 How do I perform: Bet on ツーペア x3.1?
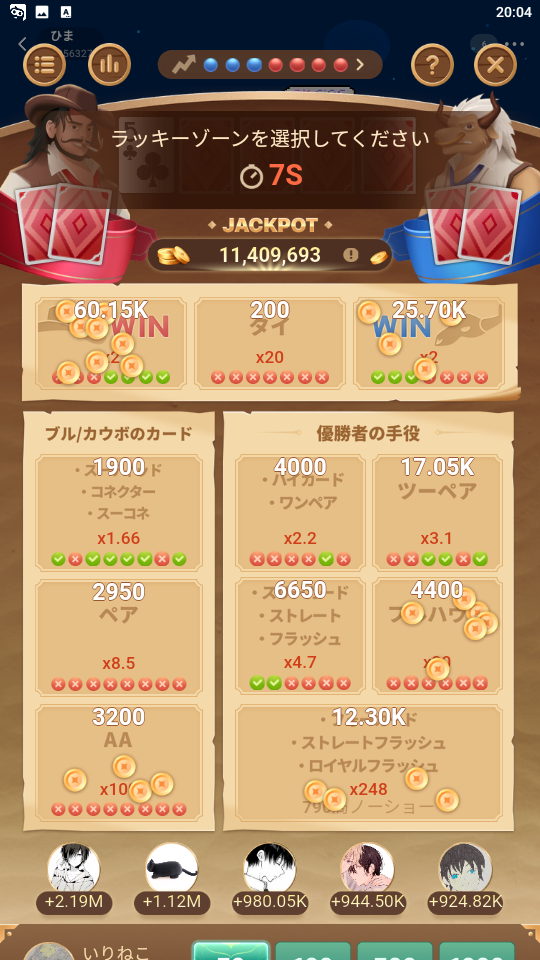[x=438, y=512]
